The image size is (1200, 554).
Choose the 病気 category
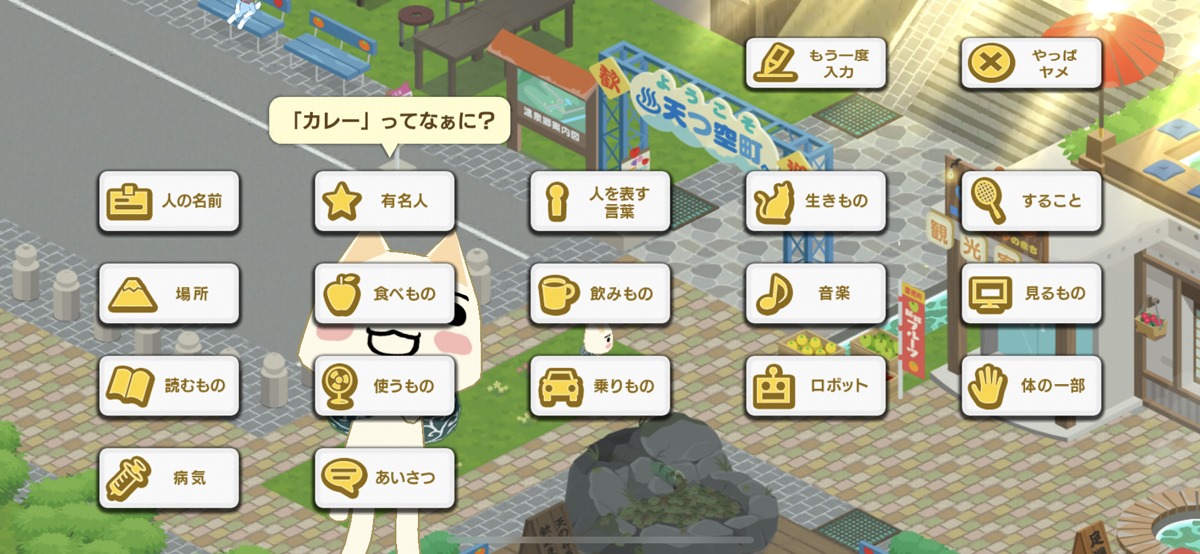169,478
